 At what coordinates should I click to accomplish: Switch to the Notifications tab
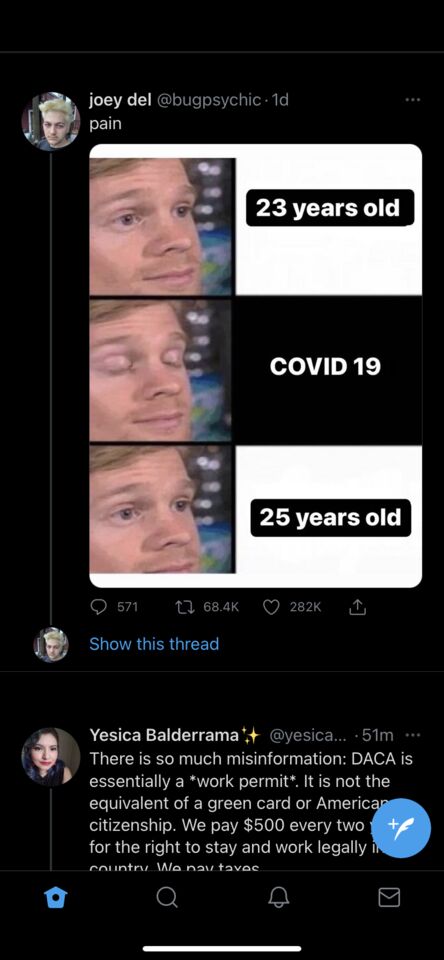click(277, 898)
